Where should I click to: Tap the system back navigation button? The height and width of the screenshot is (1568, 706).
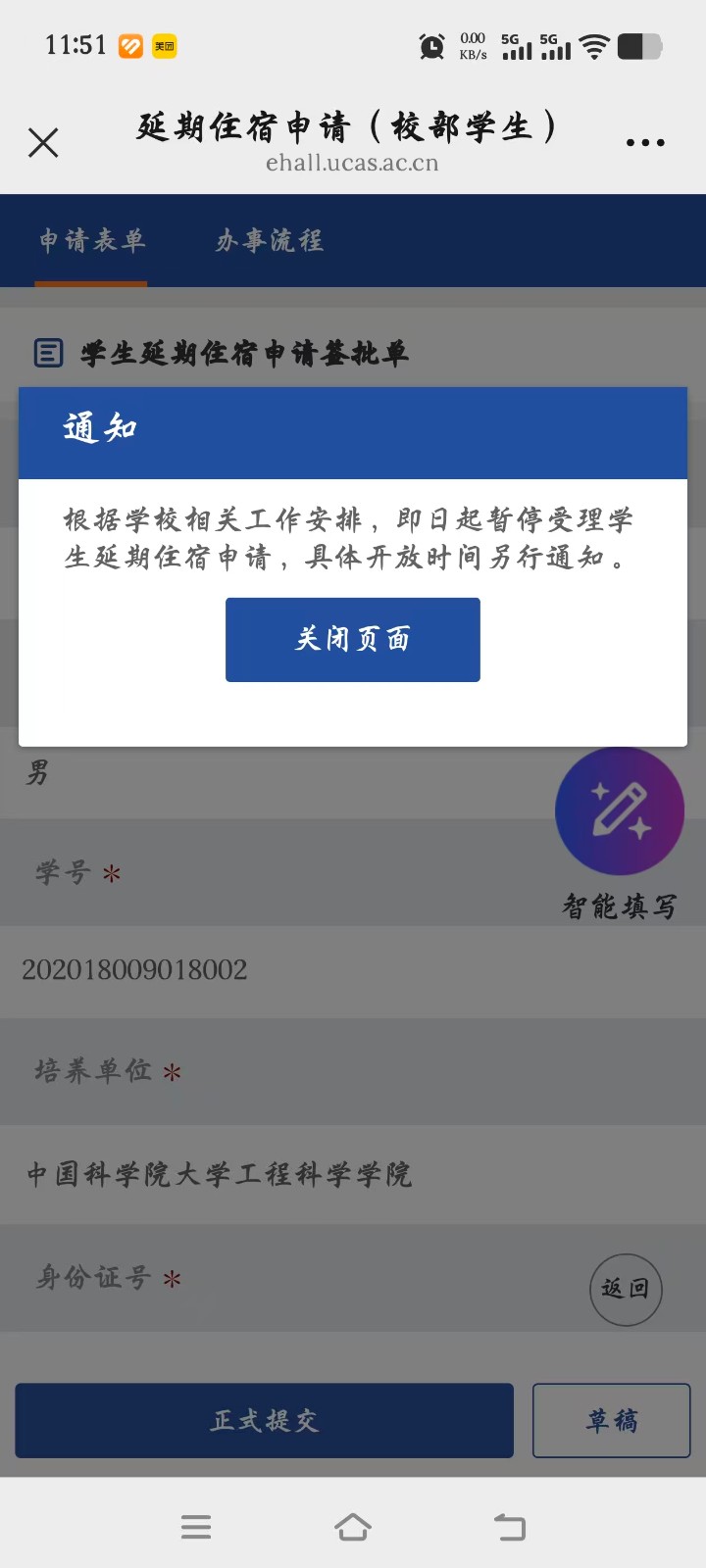510,1527
